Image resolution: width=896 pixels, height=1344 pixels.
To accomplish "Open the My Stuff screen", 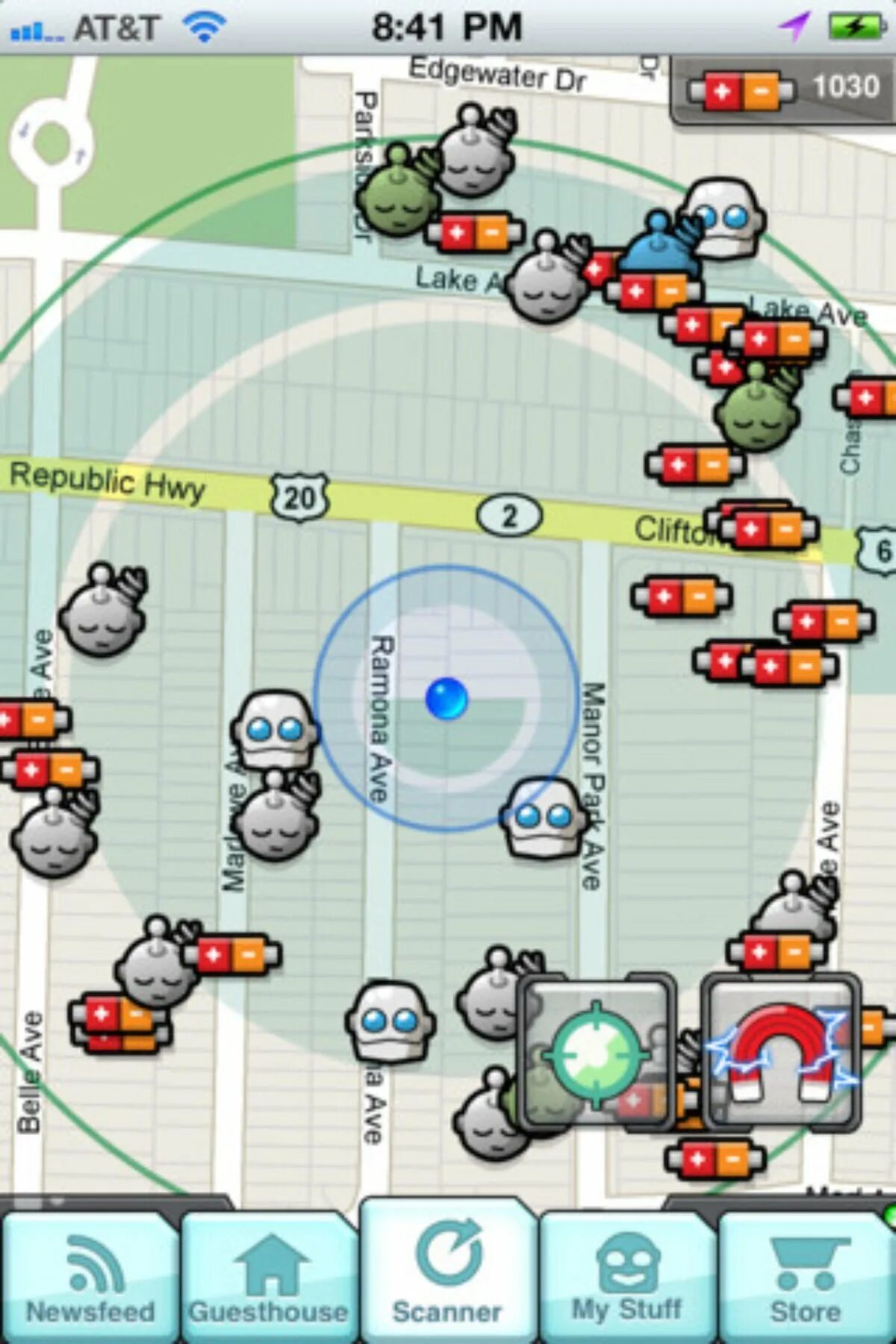I will click(627, 1269).
